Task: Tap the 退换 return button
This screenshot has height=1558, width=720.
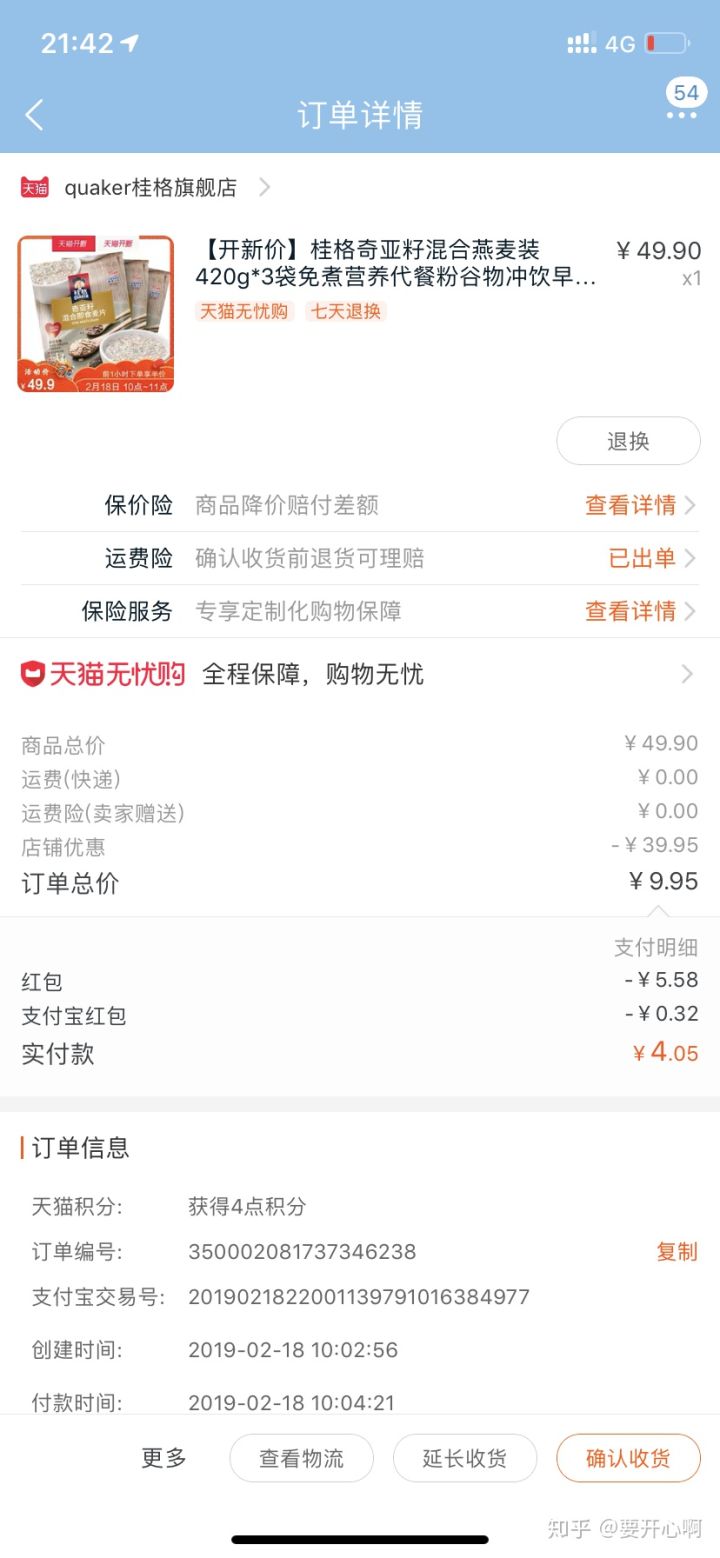Action: point(628,441)
